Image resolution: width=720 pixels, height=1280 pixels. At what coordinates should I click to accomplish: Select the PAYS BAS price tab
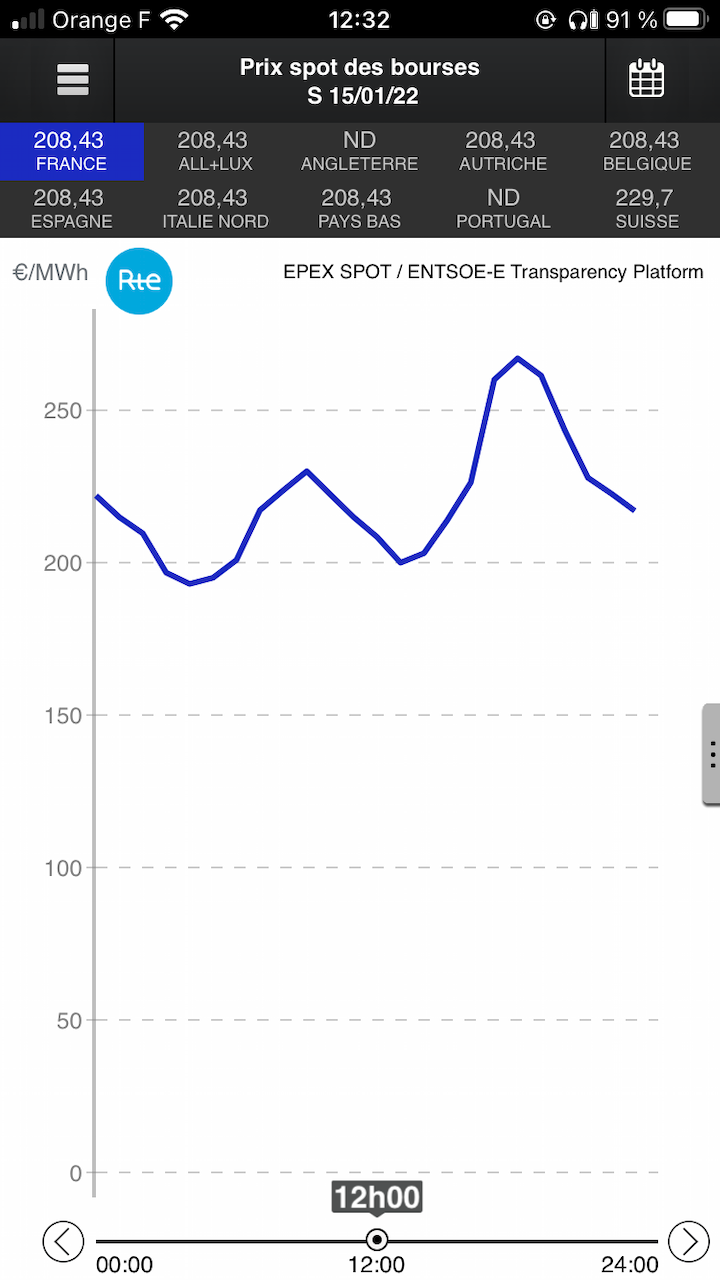pyautogui.click(x=359, y=209)
